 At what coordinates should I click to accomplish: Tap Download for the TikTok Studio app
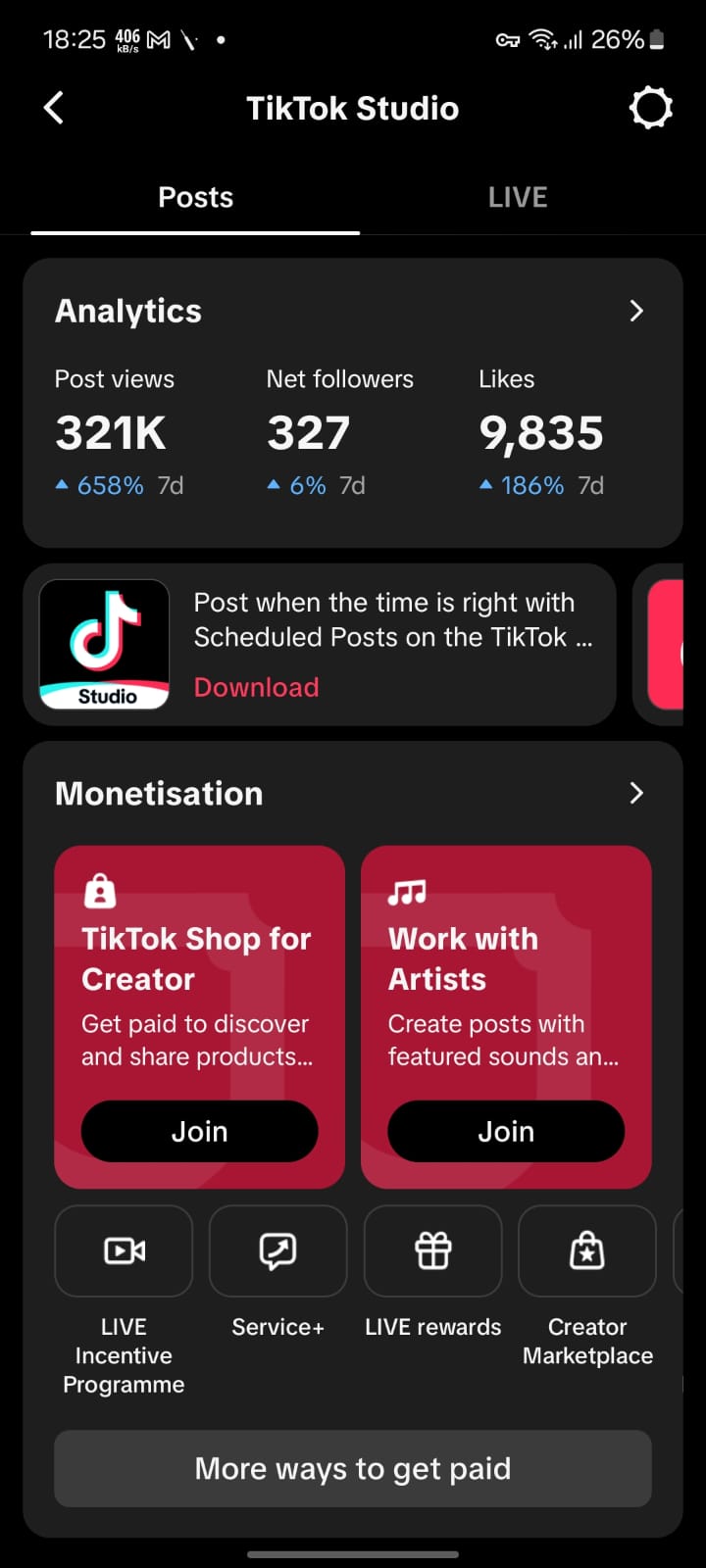coord(256,687)
